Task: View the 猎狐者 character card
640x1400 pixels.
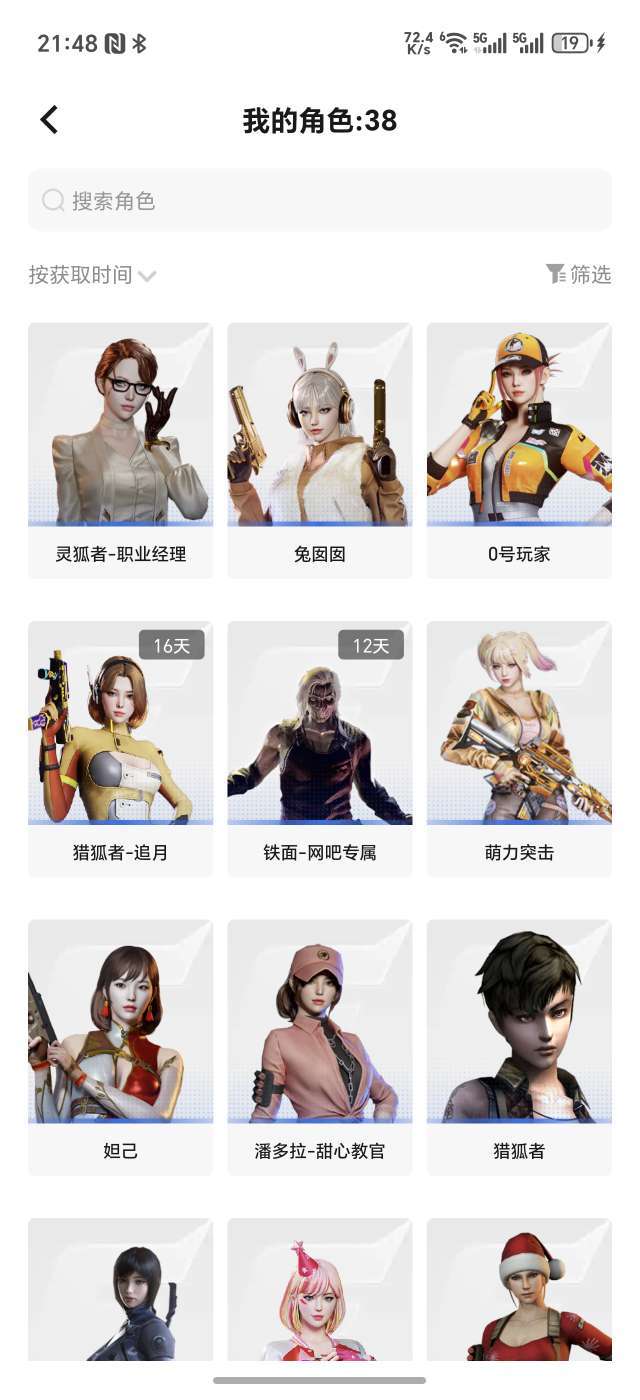Action: pos(519,1047)
